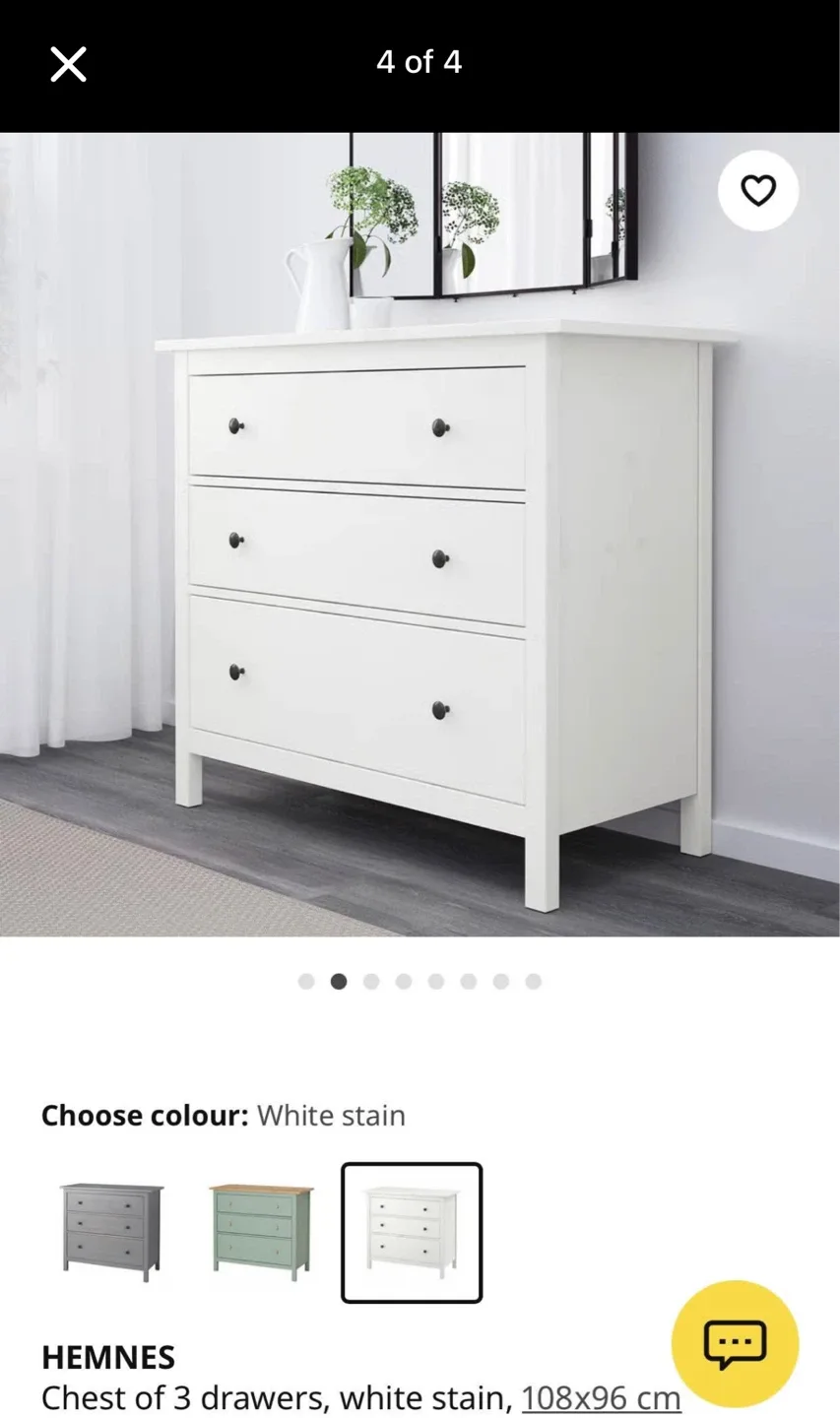Open the yellow chat button

[x=735, y=1344]
